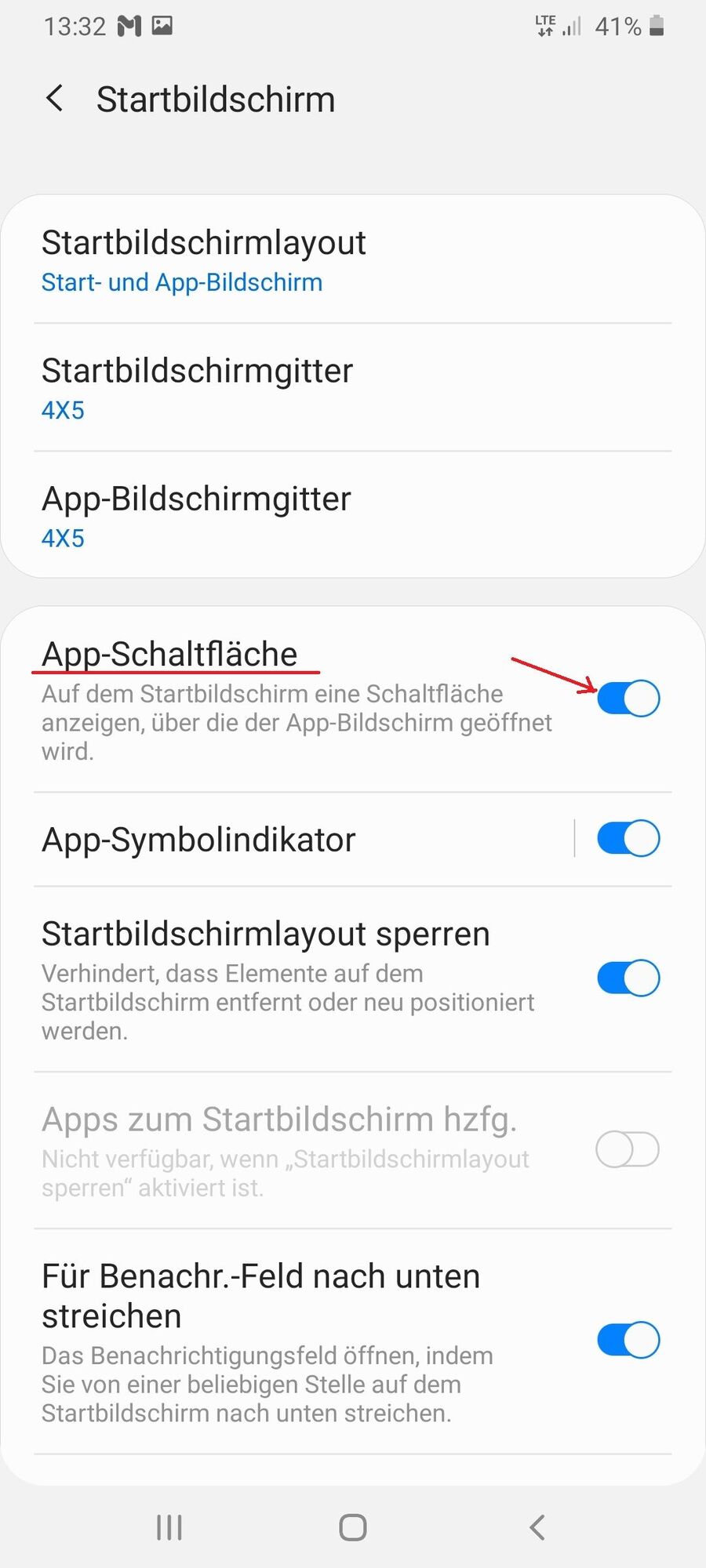Screen dimensions: 706x1568
Task: Open recent apps from navigation bar
Action: click(x=169, y=1527)
